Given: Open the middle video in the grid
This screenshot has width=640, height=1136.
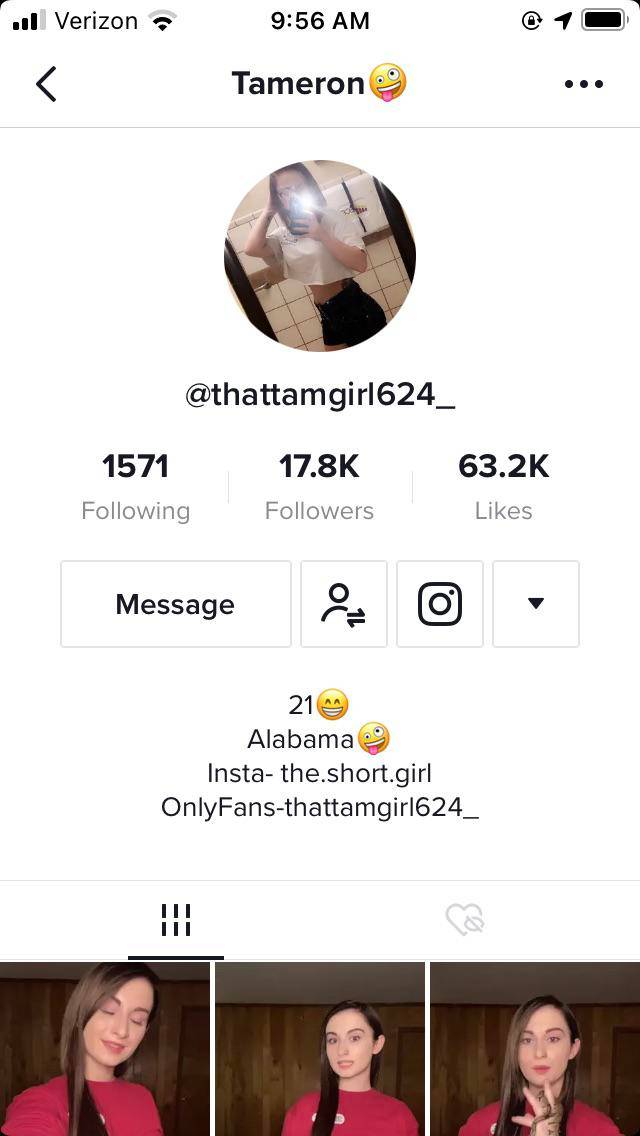Looking at the screenshot, I should click(x=320, y=1048).
